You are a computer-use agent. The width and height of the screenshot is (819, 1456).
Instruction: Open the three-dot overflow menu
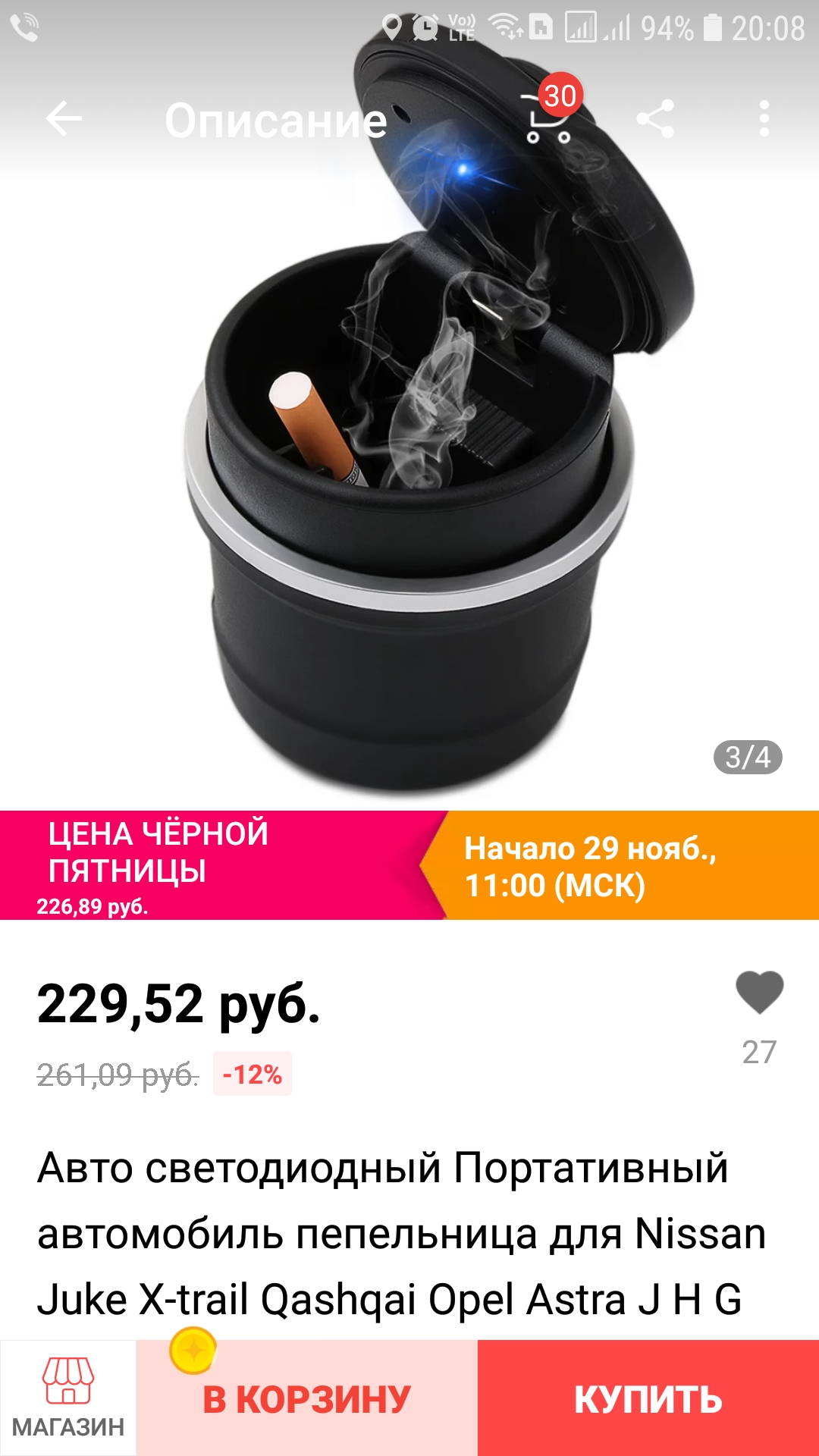tap(764, 119)
